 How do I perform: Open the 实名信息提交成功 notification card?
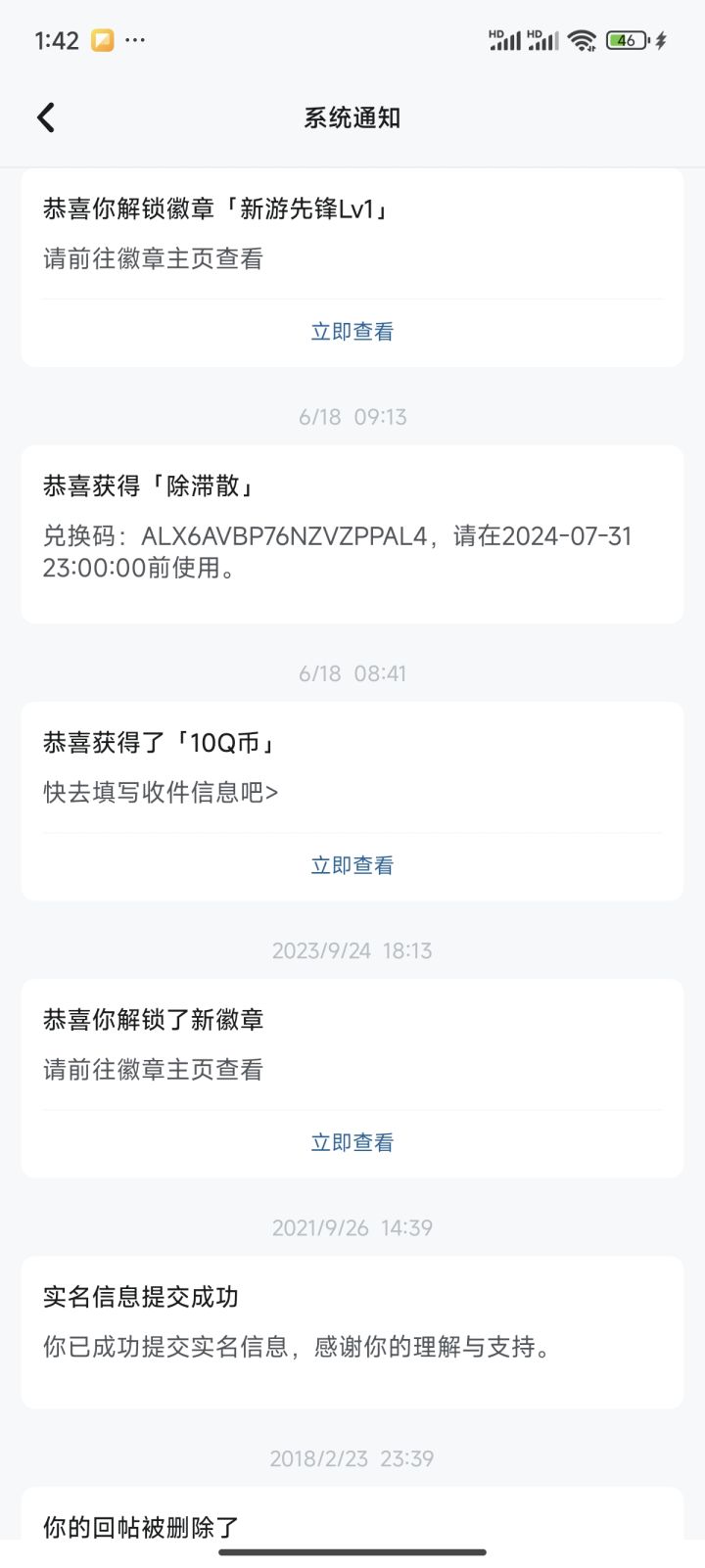[352, 1332]
